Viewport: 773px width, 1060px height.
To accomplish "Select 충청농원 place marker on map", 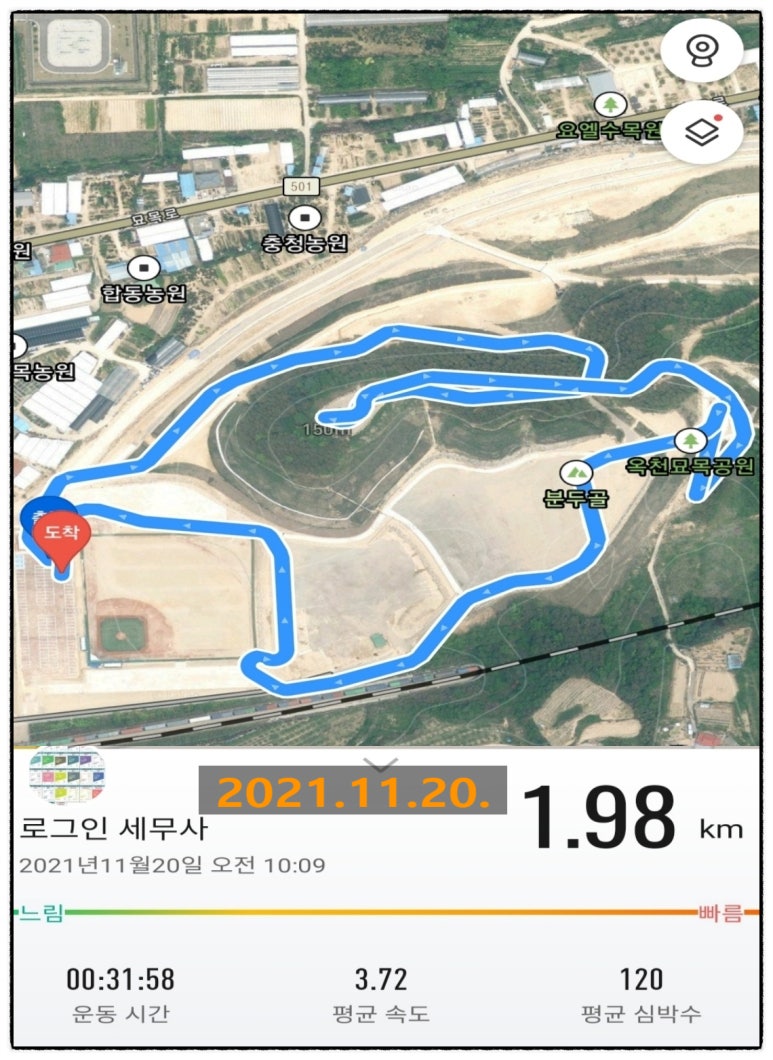I will coord(304,217).
